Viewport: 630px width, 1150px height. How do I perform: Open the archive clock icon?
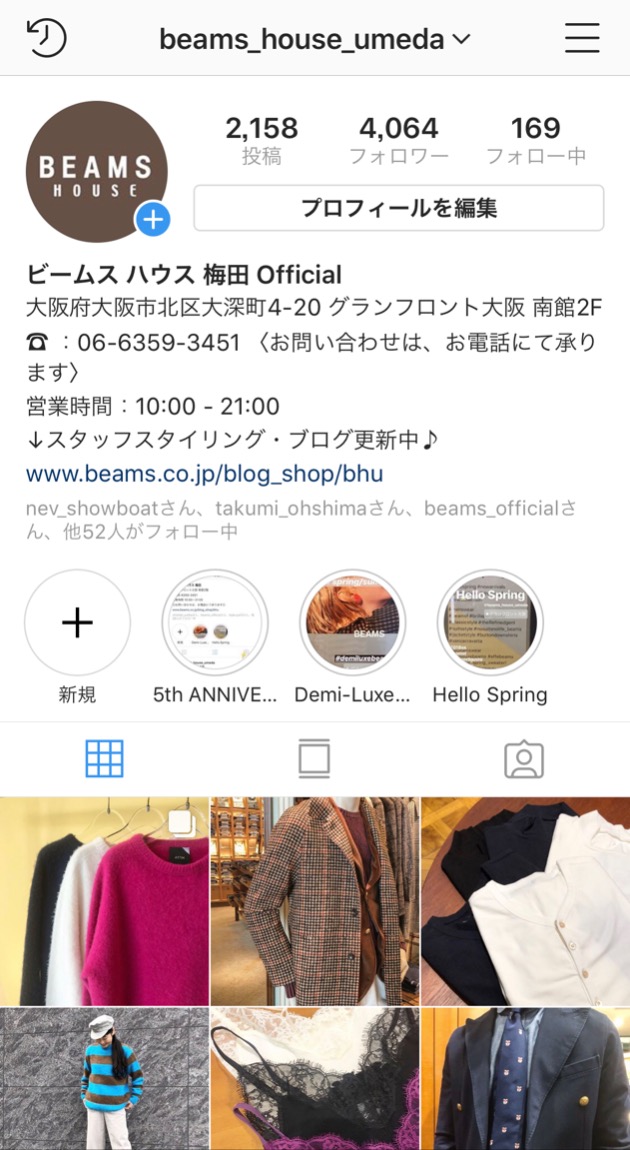(45, 38)
